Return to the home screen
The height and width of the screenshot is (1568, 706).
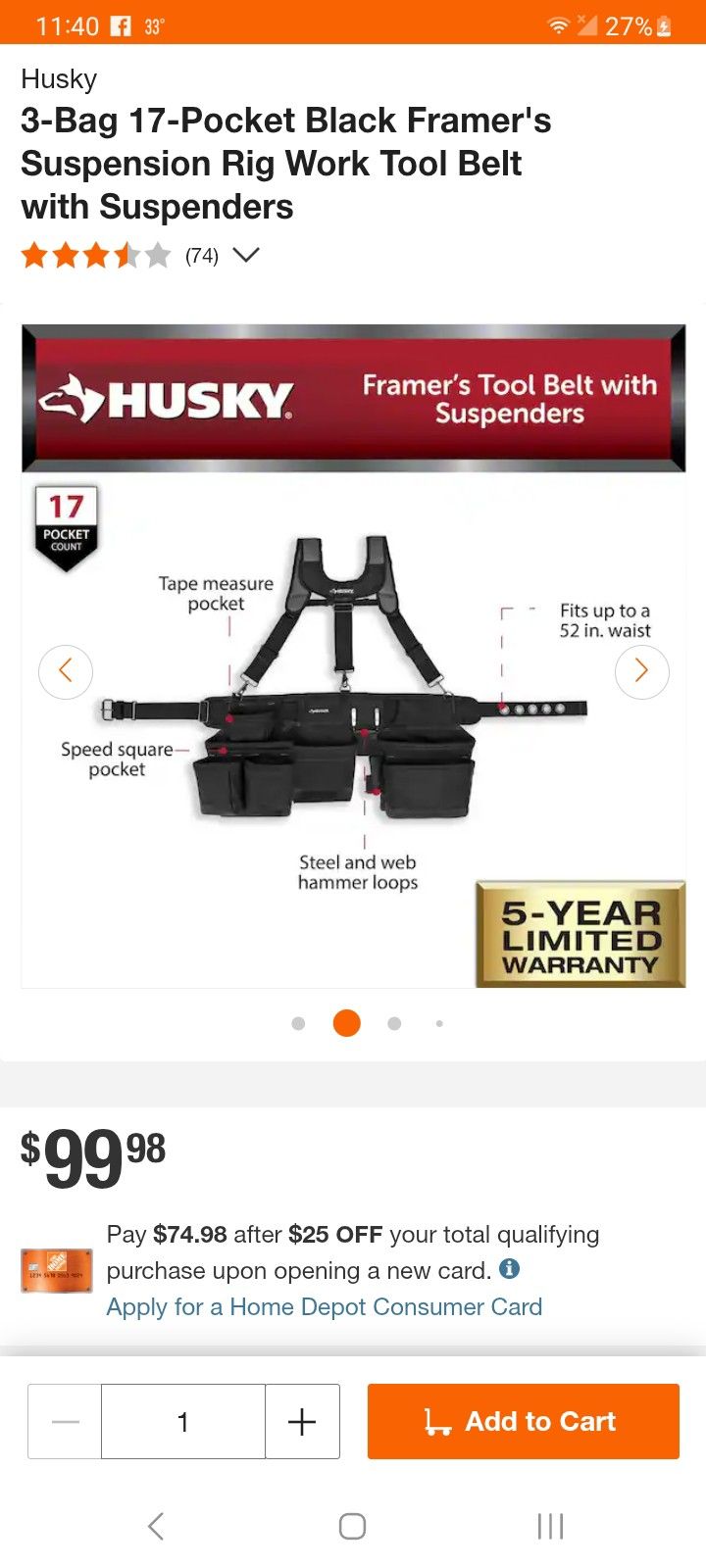coord(352,1526)
